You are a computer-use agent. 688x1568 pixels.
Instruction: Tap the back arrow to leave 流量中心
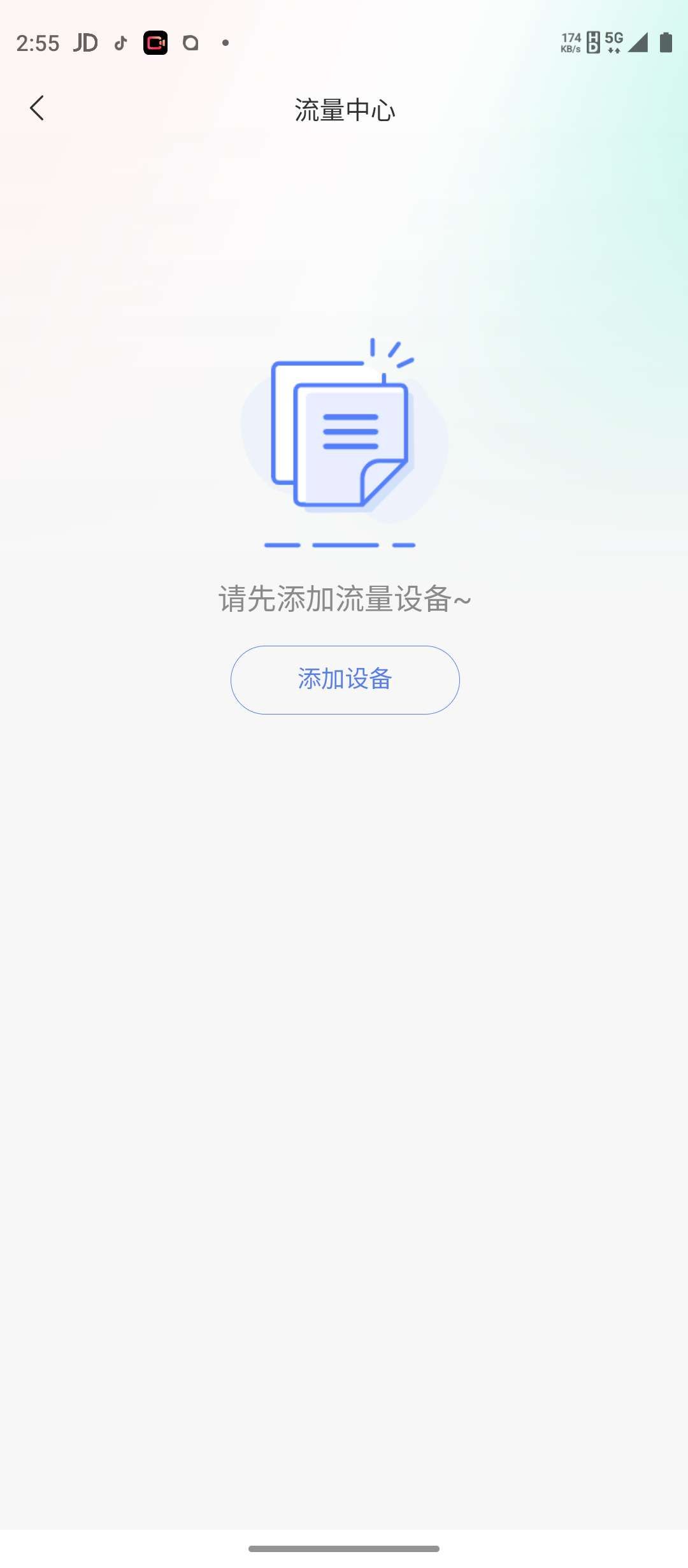coord(36,108)
